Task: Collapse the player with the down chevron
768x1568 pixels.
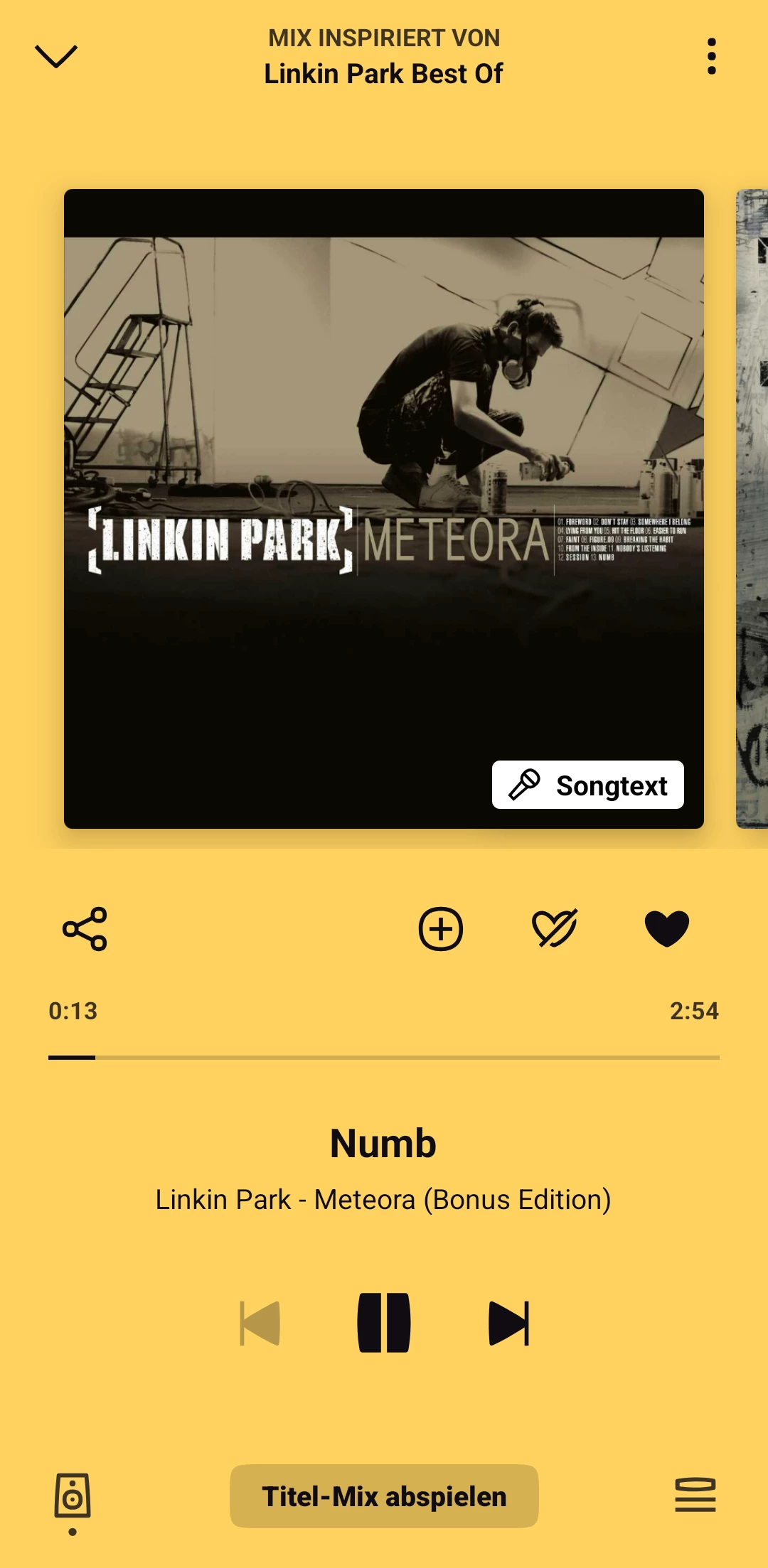Action: (56, 56)
